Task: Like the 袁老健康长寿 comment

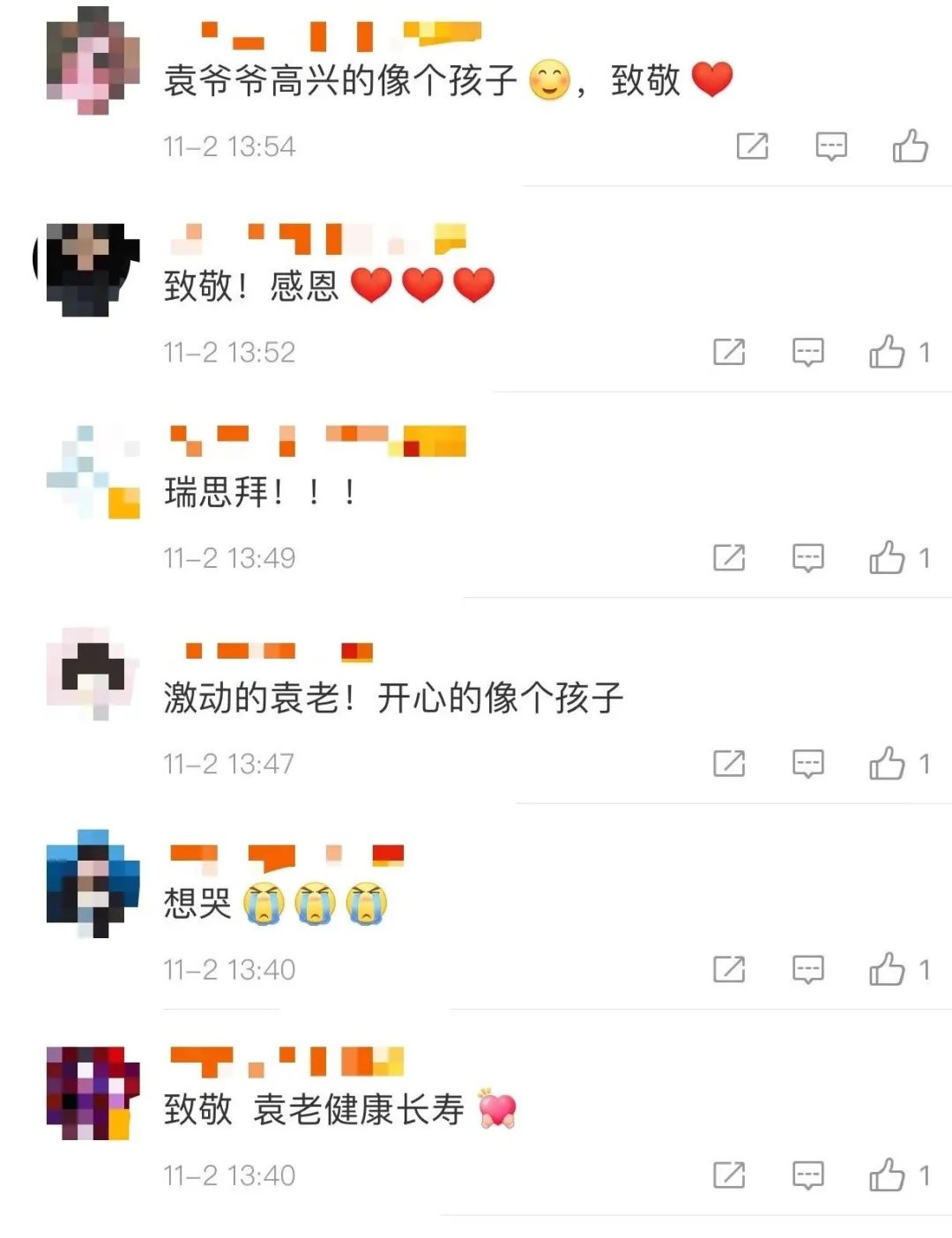Action: pyautogui.click(x=888, y=1175)
